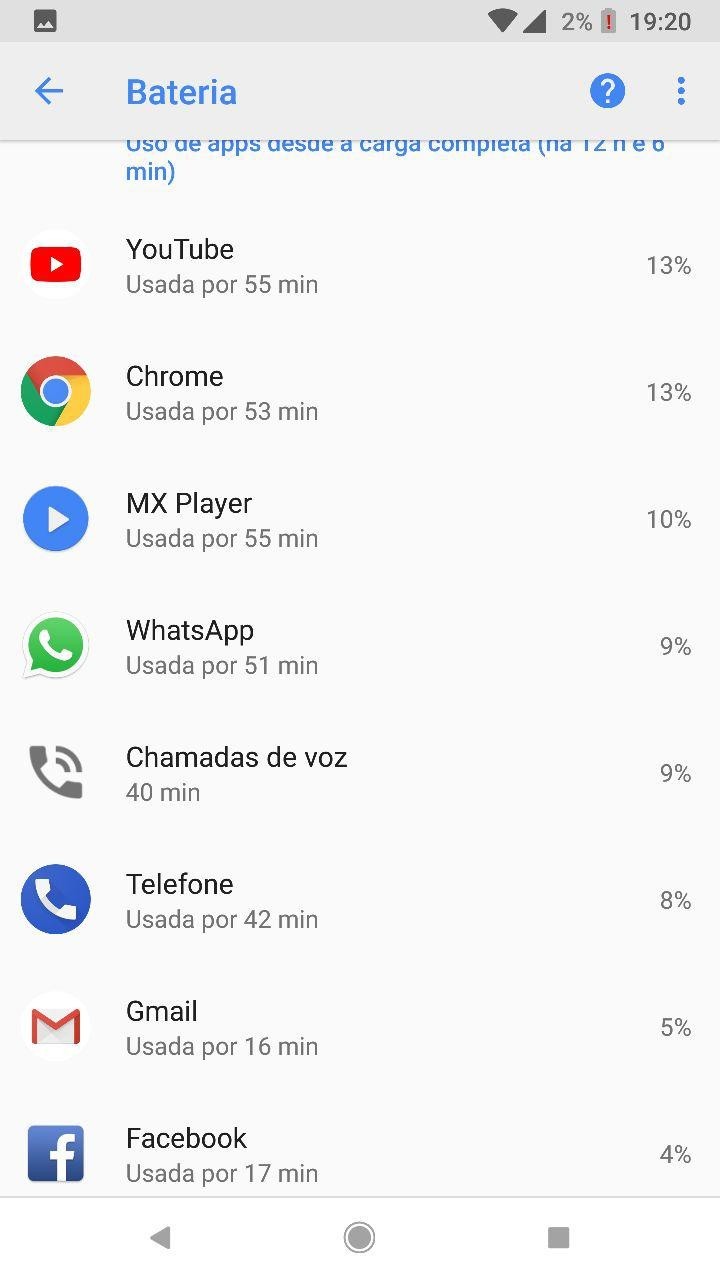Screen dimensions: 720x1280
Task: Open the Telefone battery usage row
Action: coord(360,900)
